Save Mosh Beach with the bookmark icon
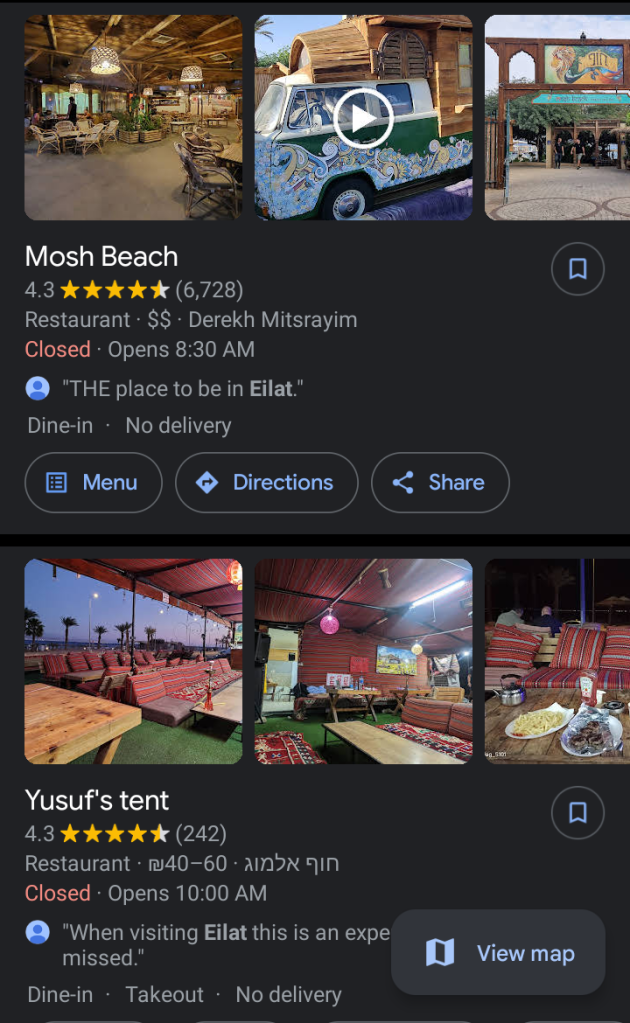Image resolution: width=630 pixels, height=1023 pixels. tap(577, 269)
